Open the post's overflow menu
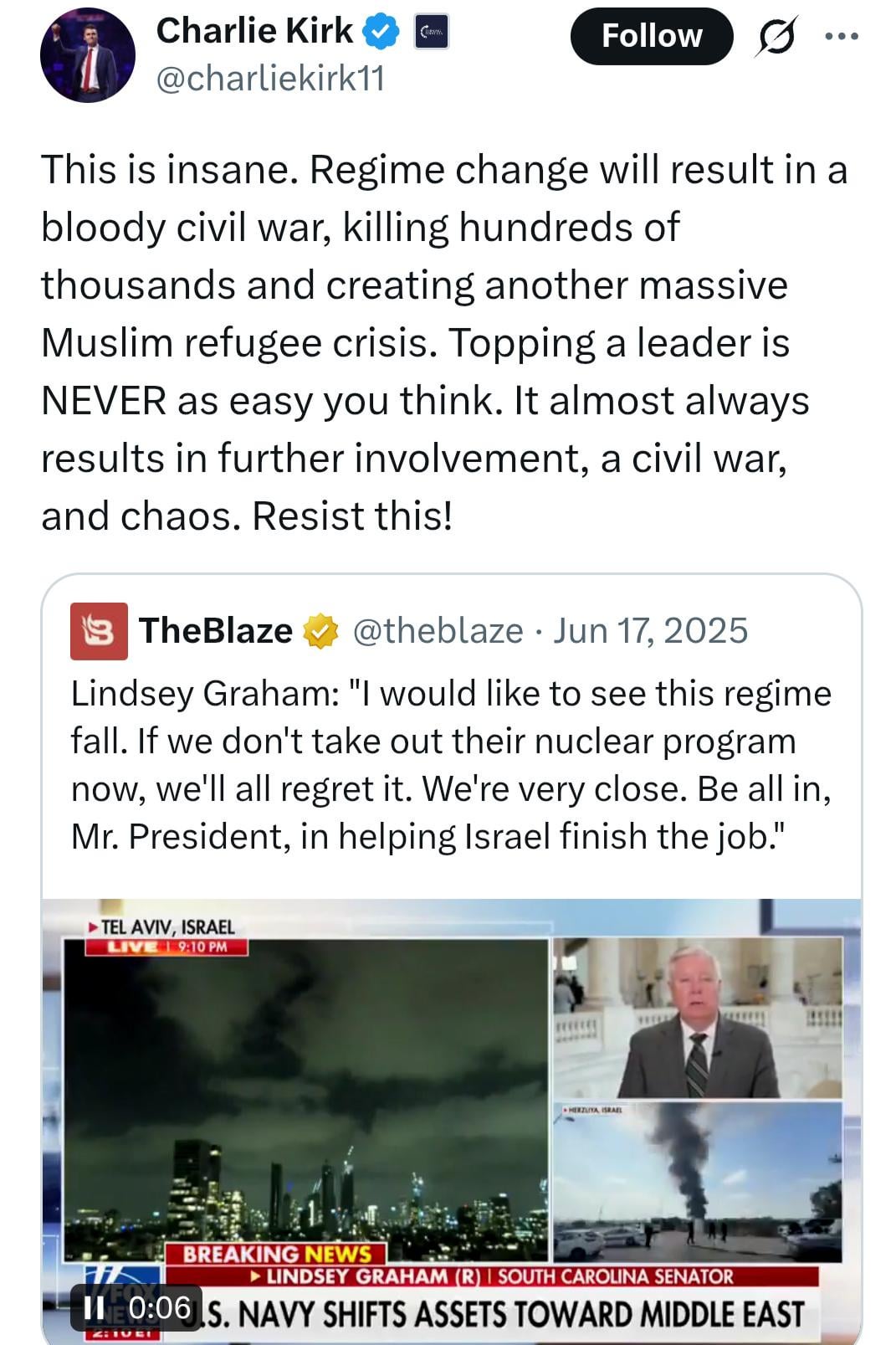The height and width of the screenshot is (1345, 896). coord(841,36)
